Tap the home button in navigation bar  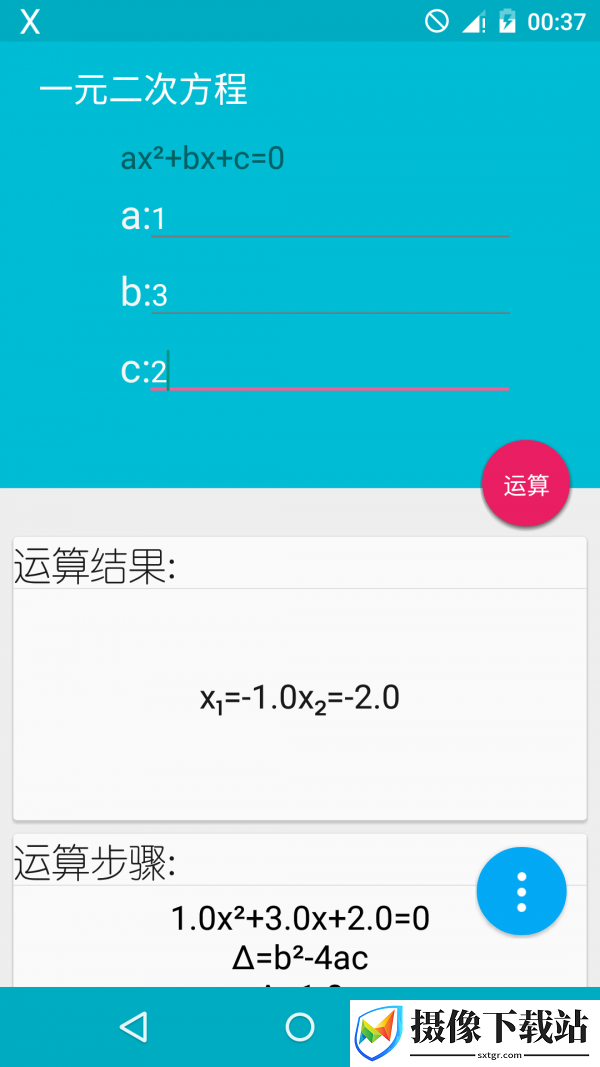click(300, 1027)
